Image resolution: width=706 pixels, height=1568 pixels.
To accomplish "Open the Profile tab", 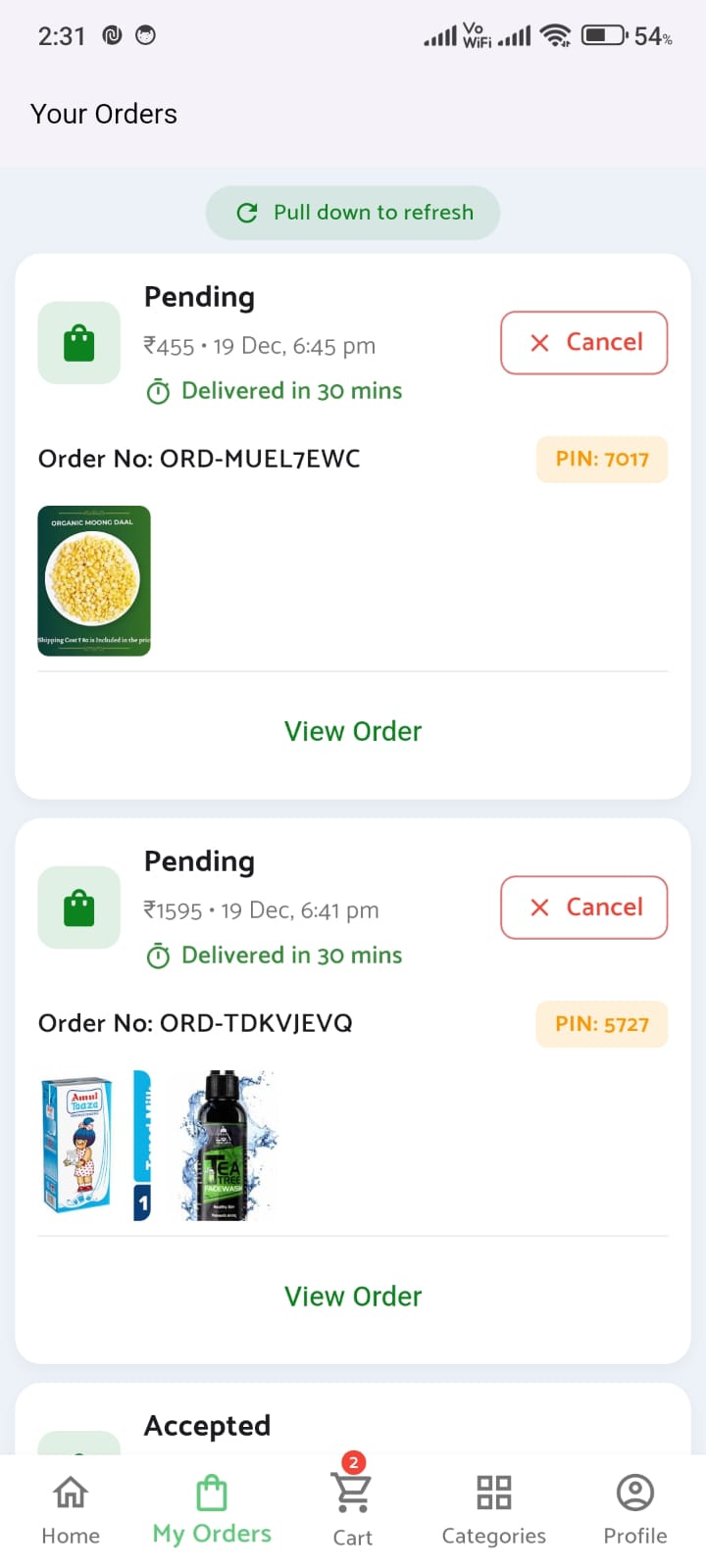I will click(x=634, y=1509).
